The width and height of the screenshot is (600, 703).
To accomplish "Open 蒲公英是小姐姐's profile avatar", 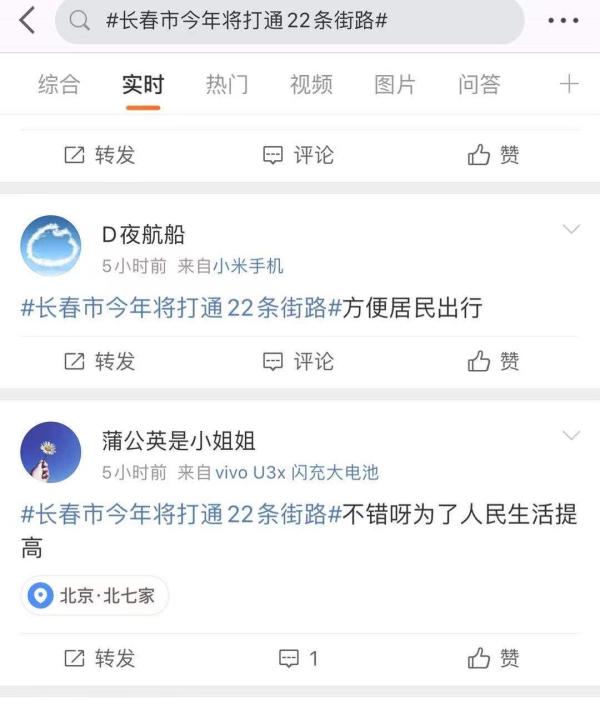I will (x=51, y=452).
